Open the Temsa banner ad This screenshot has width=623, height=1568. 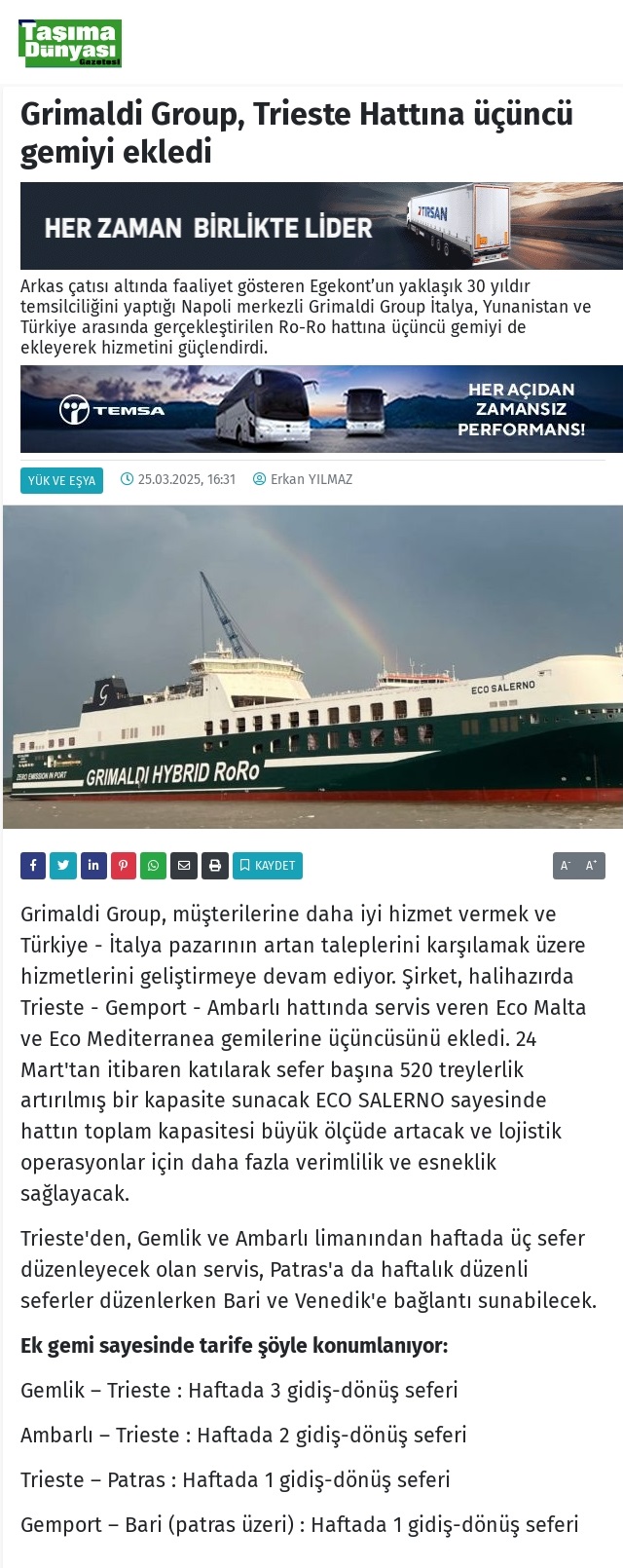click(x=321, y=409)
